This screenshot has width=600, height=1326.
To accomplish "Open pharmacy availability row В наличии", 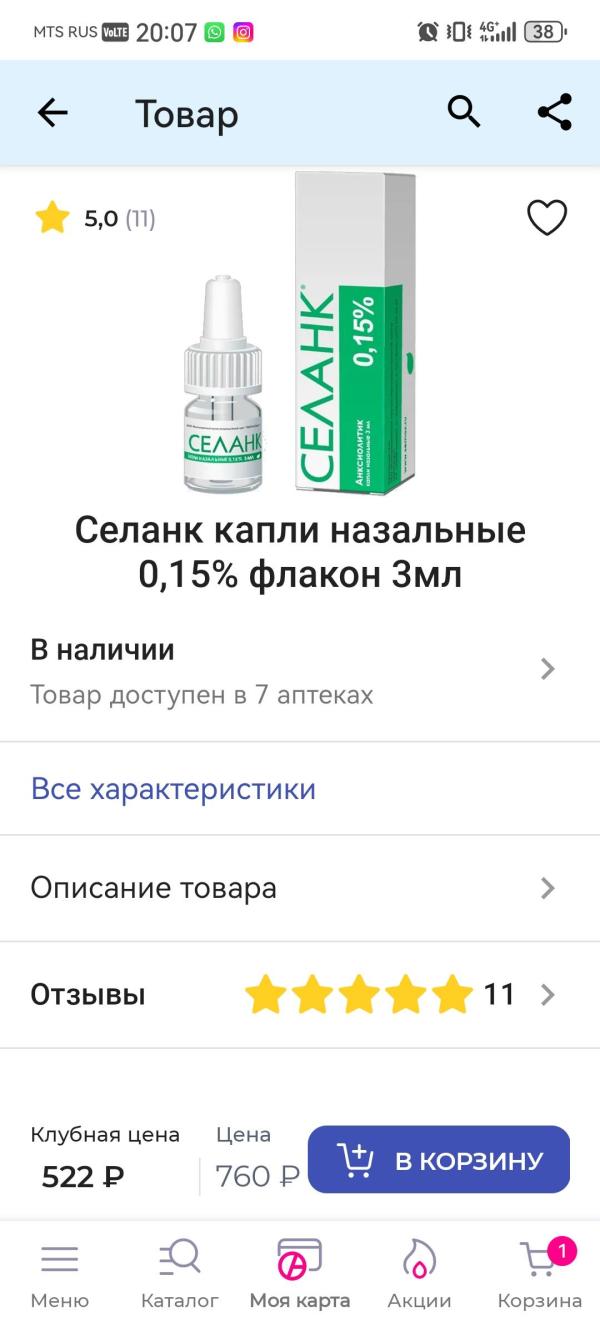I will point(300,670).
